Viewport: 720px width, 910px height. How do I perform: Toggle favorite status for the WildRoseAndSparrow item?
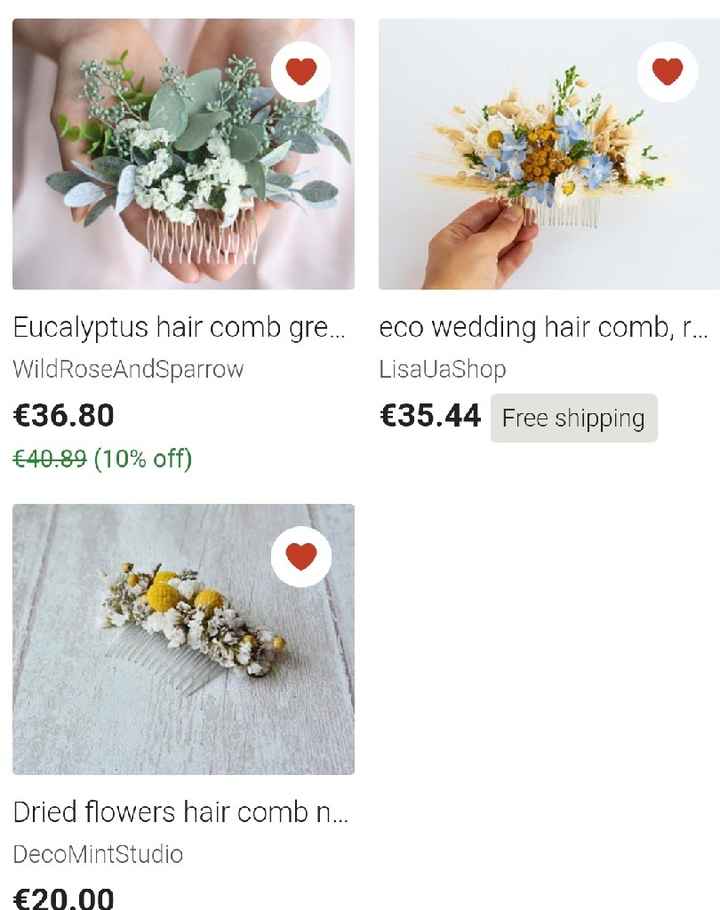[301, 72]
